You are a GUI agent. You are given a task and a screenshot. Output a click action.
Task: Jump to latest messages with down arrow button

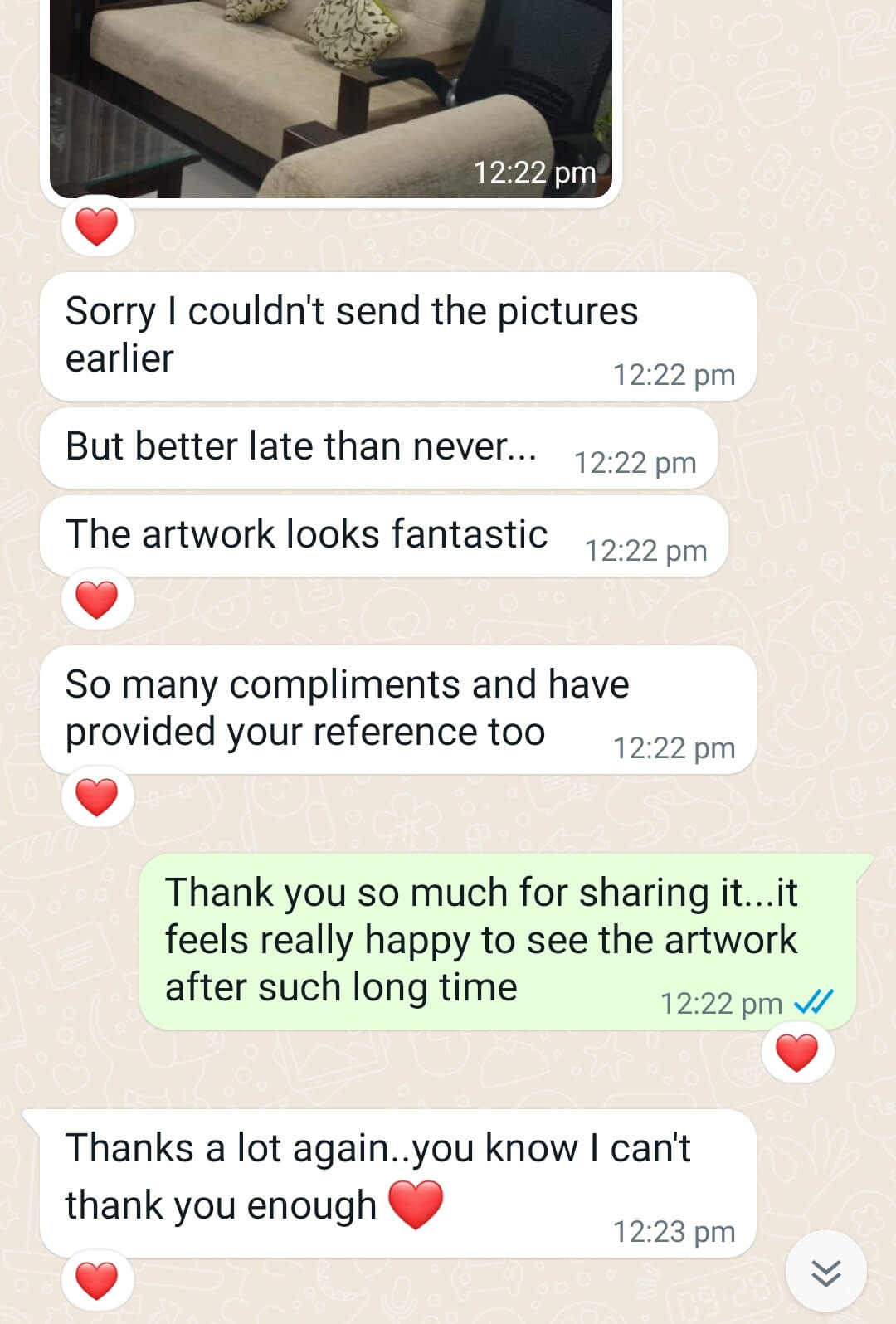pos(825,1271)
